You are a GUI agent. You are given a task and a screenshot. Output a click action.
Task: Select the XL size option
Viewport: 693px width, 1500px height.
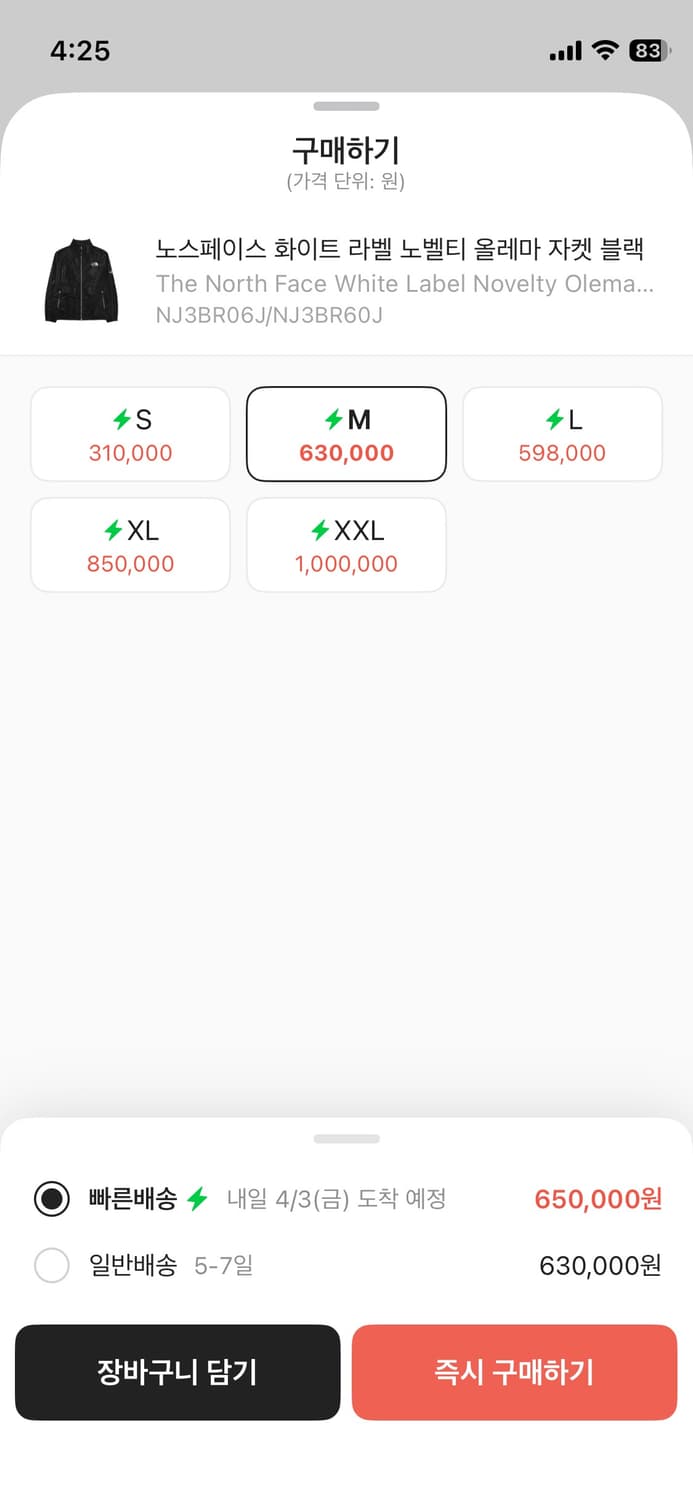tap(130, 545)
